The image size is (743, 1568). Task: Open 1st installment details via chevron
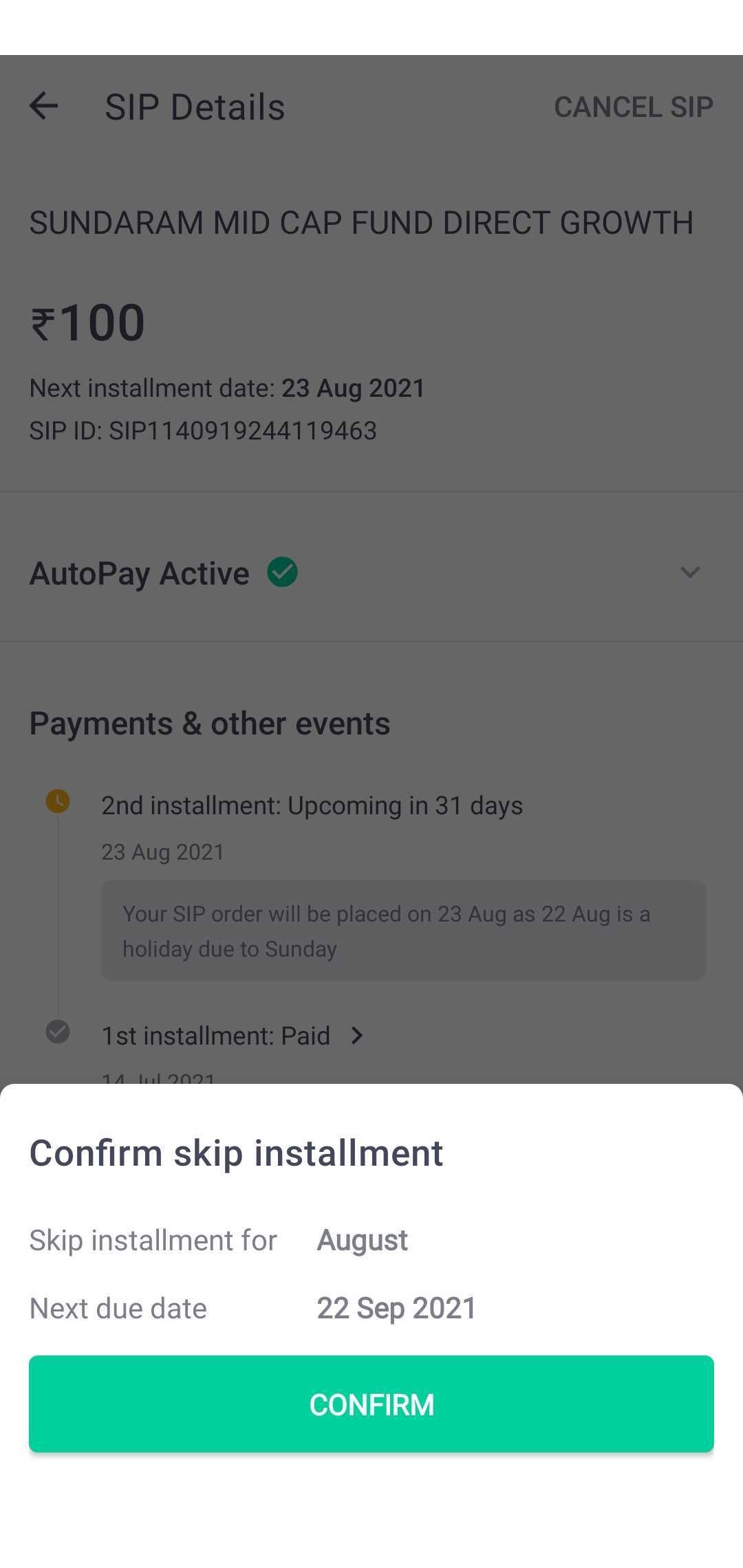pyautogui.click(x=358, y=1035)
